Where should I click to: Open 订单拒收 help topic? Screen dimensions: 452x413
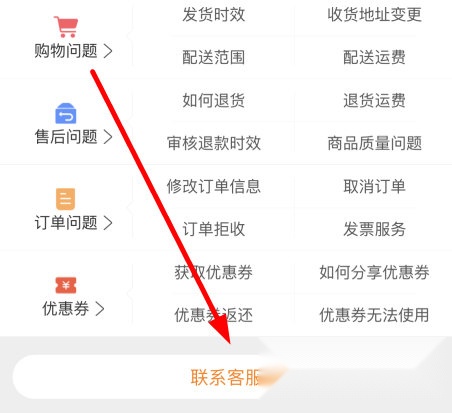214,229
